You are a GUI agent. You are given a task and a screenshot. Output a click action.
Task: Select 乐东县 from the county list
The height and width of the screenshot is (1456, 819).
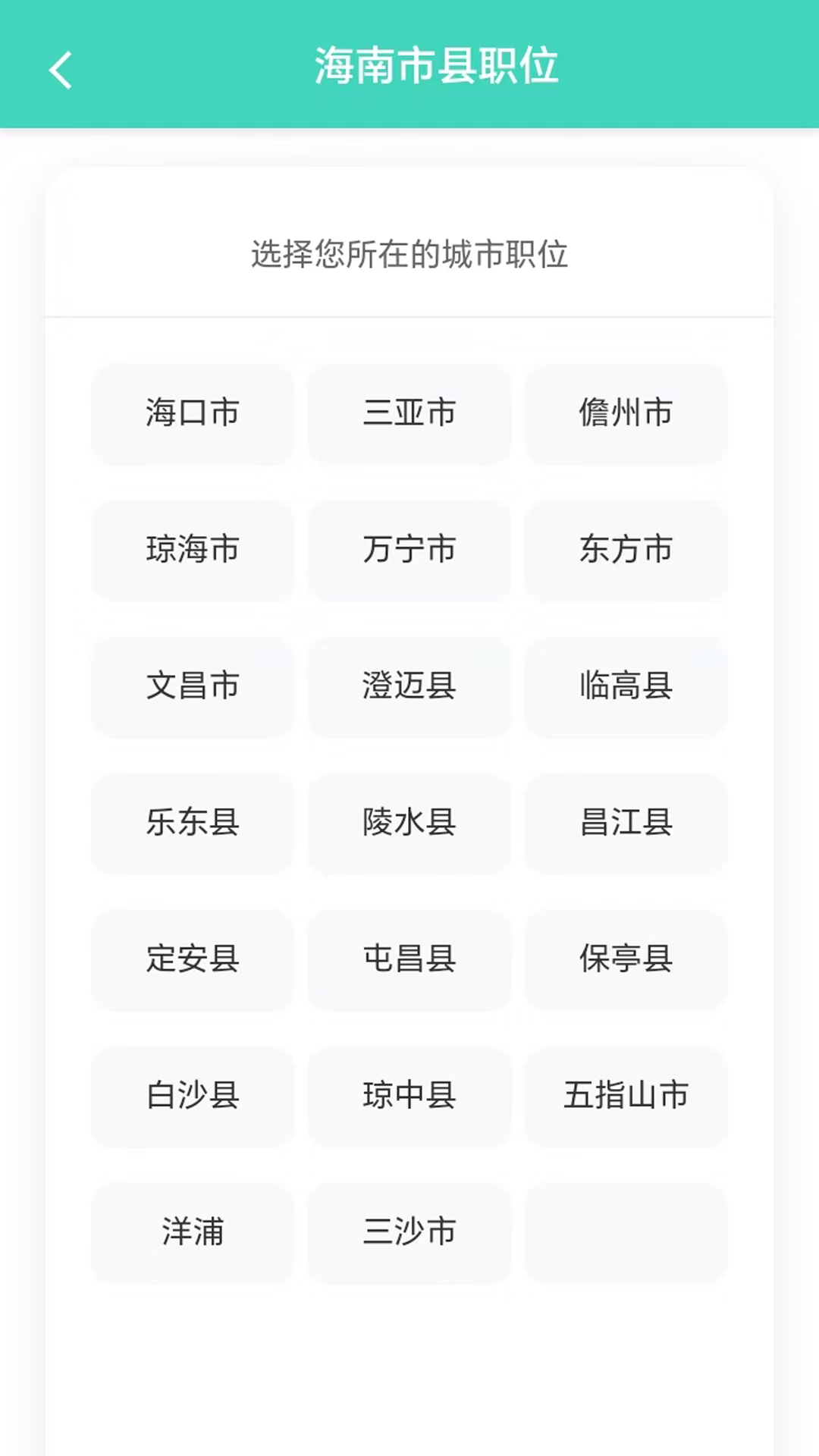[192, 824]
